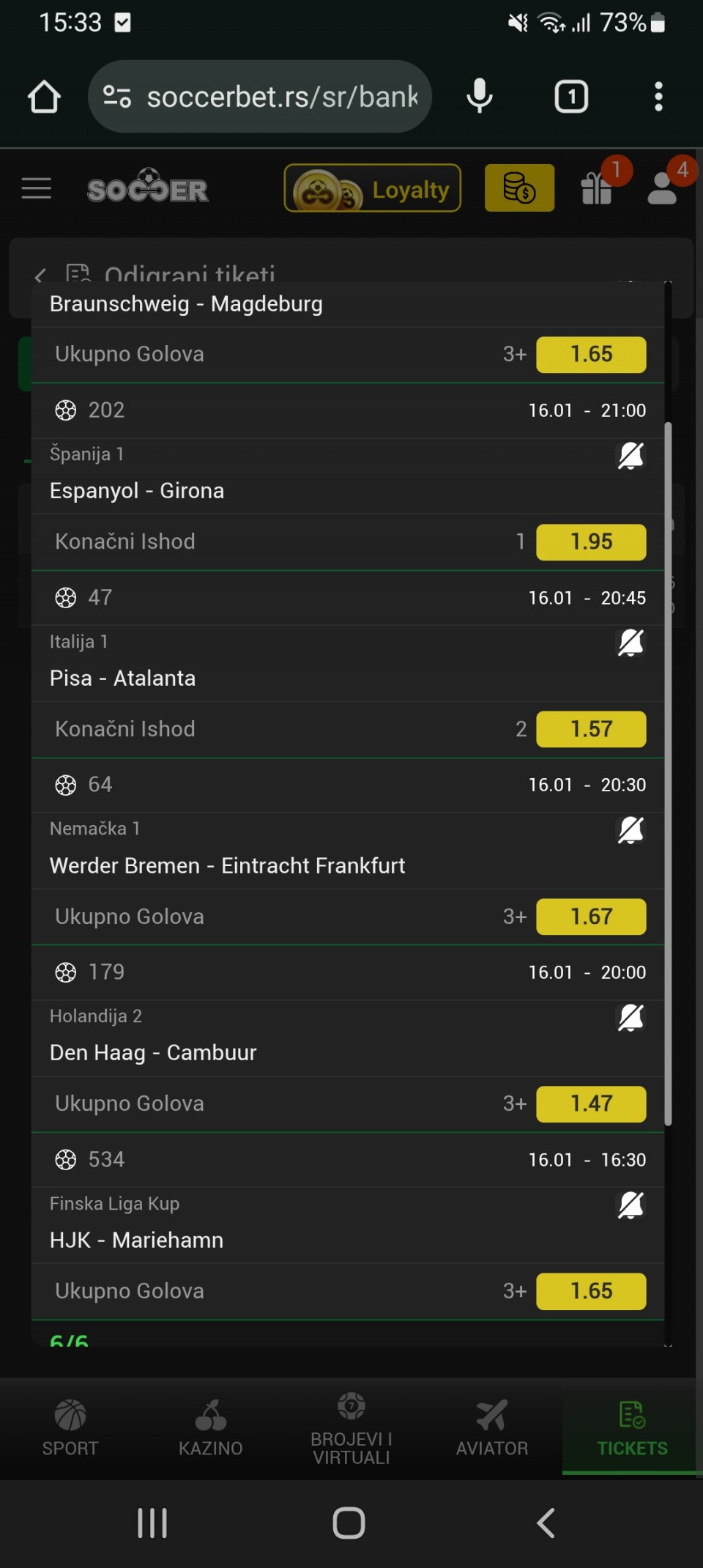Open the browser overflow menu
The height and width of the screenshot is (1568, 703).
[x=658, y=97]
